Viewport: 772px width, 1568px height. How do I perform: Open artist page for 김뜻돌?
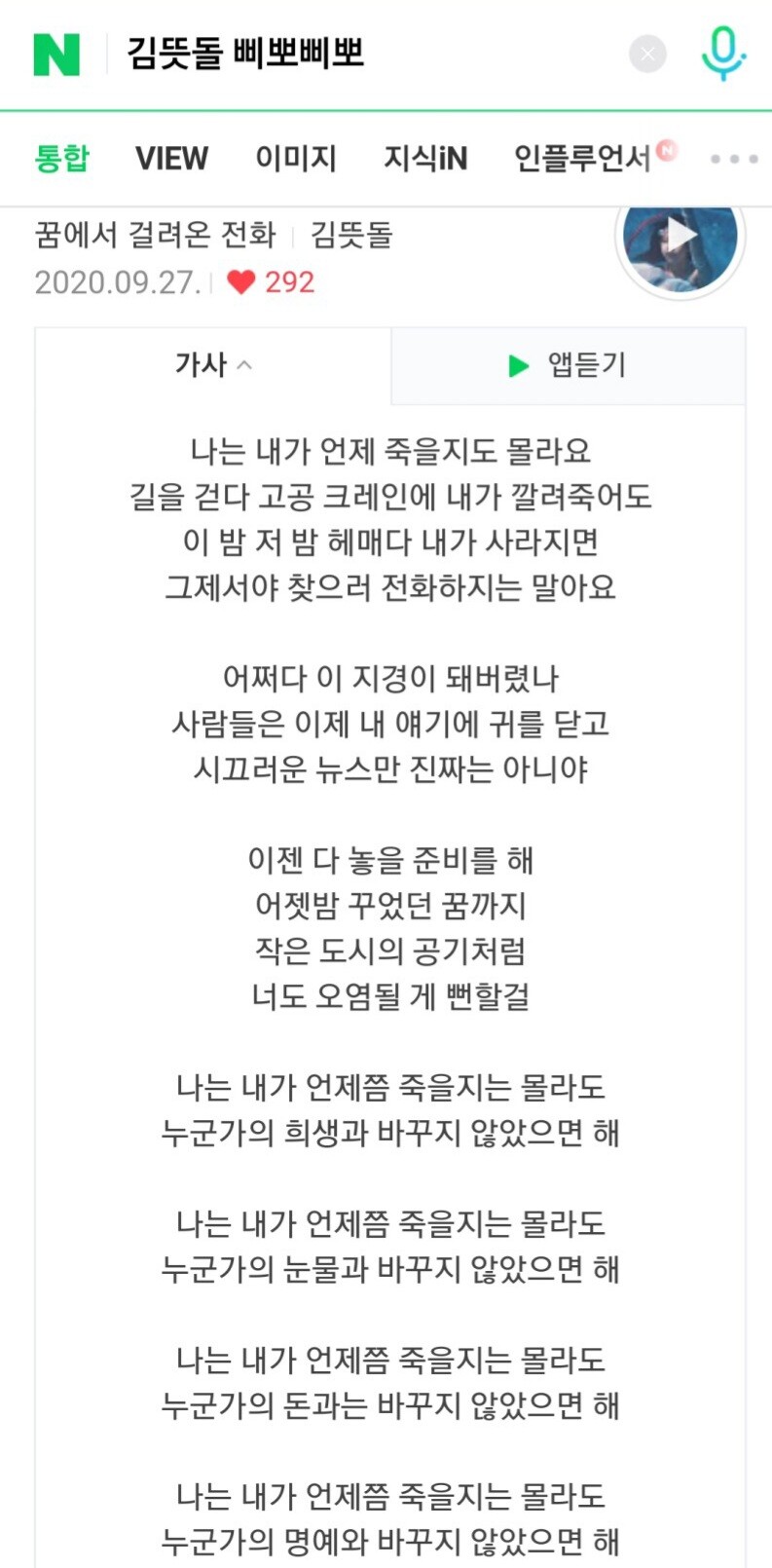(350, 235)
